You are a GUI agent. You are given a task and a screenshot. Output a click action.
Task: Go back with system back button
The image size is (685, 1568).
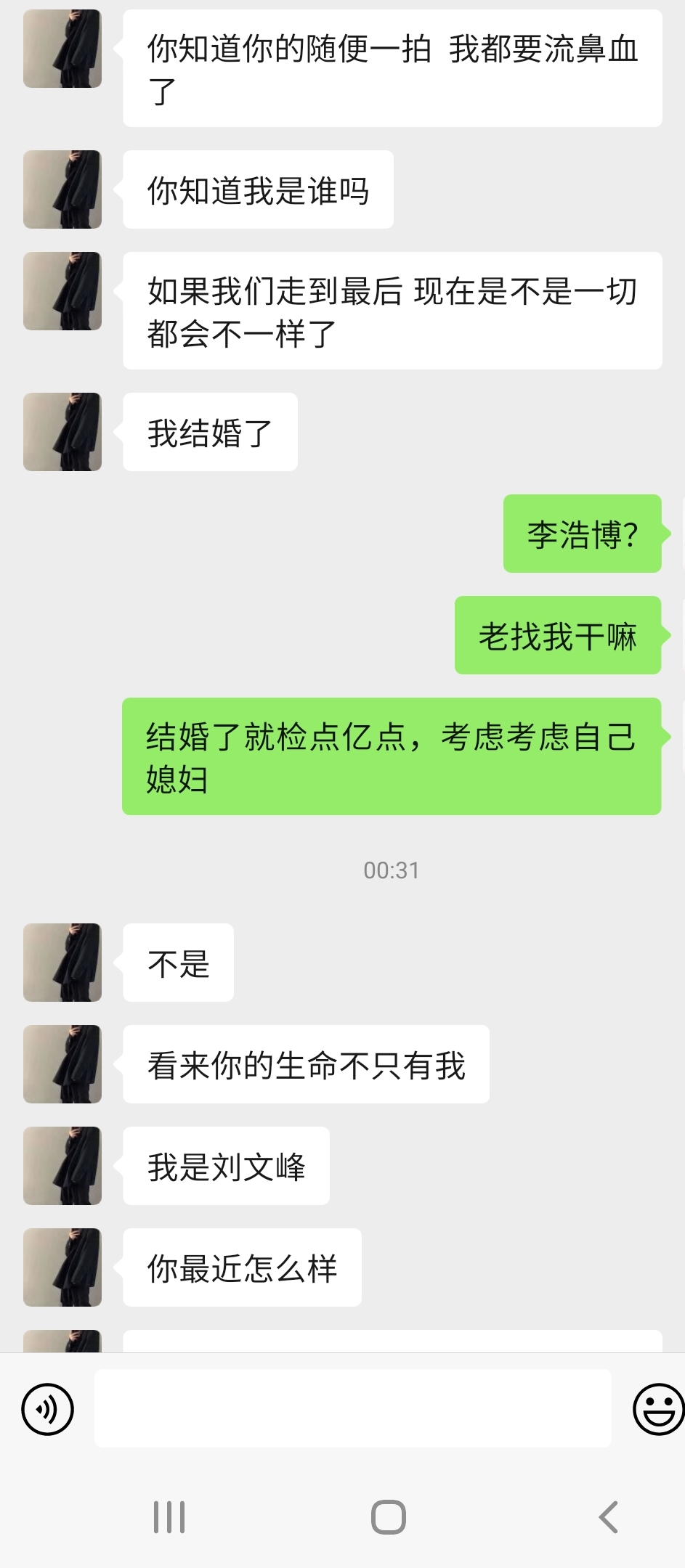click(607, 1517)
